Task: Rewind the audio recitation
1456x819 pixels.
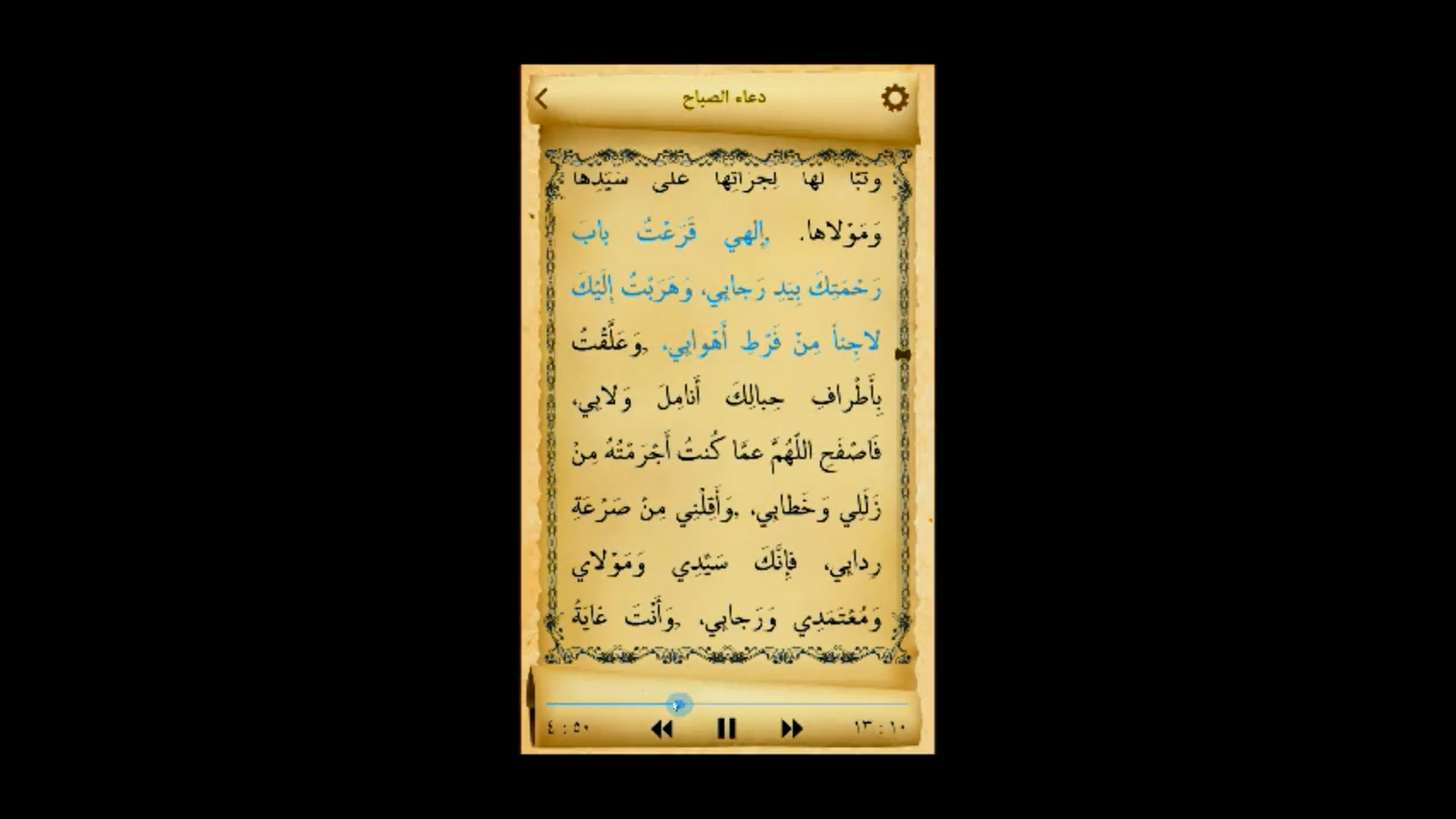Action: [x=662, y=728]
